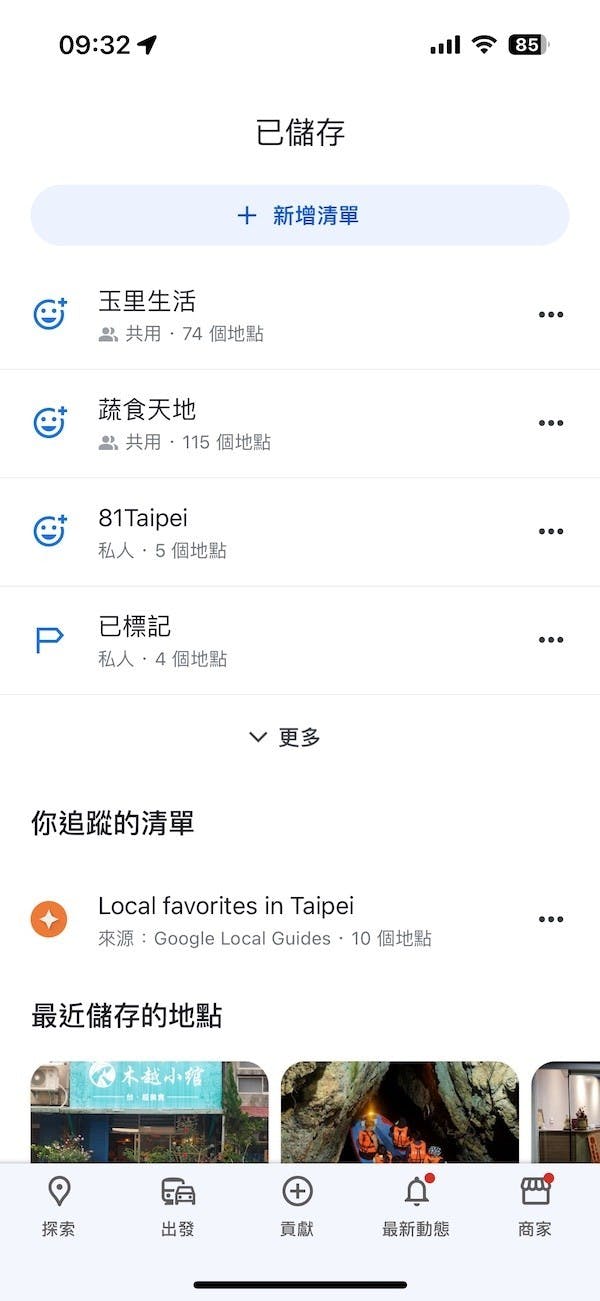Image resolution: width=600 pixels, height=1301 pixels.
Task: Open the recently saved 木越小館 photo card
Action: click(x=150, y=1112)
